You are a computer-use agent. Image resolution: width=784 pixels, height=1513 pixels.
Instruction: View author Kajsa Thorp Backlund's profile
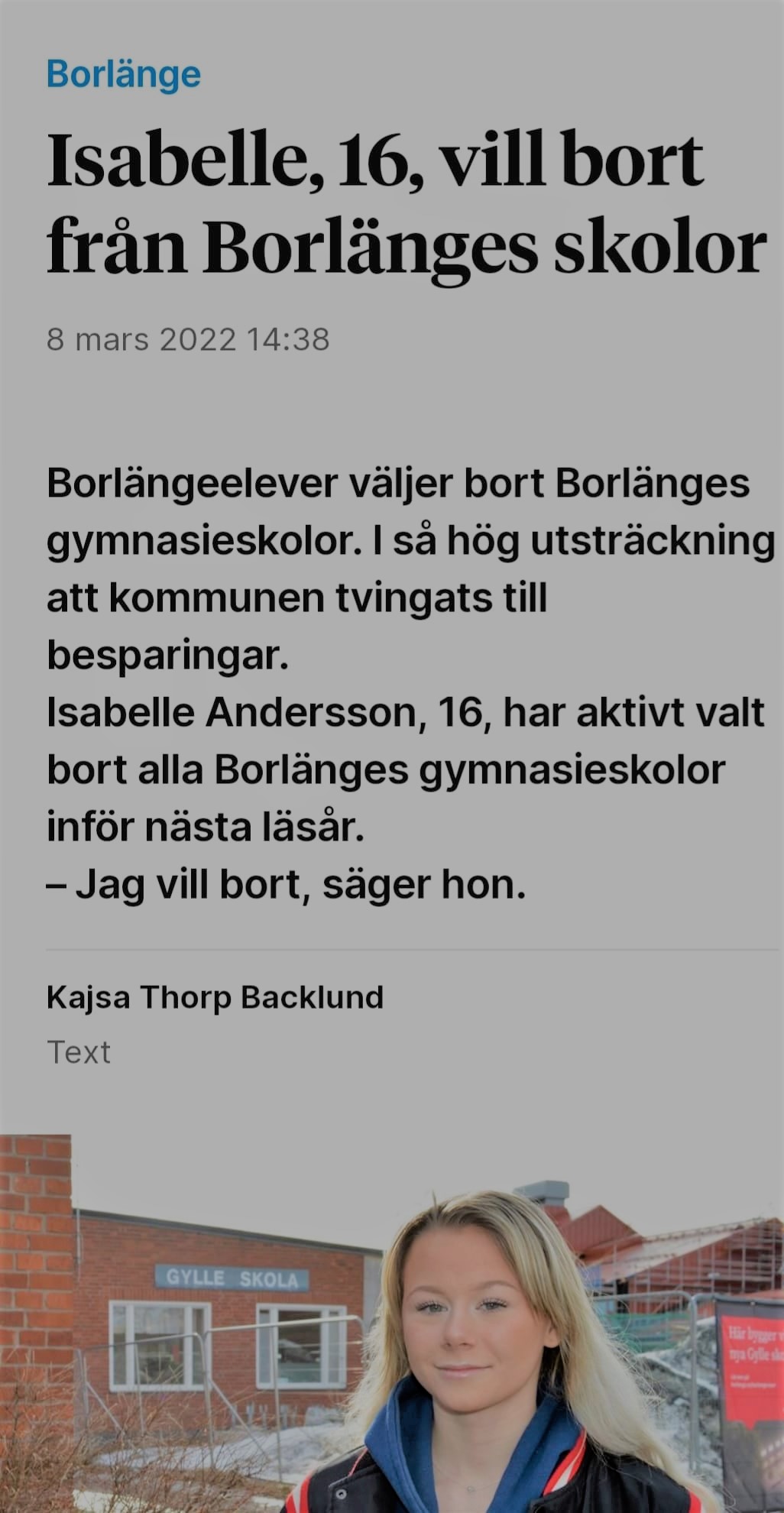pyautogui.click(x=215, y=997)
